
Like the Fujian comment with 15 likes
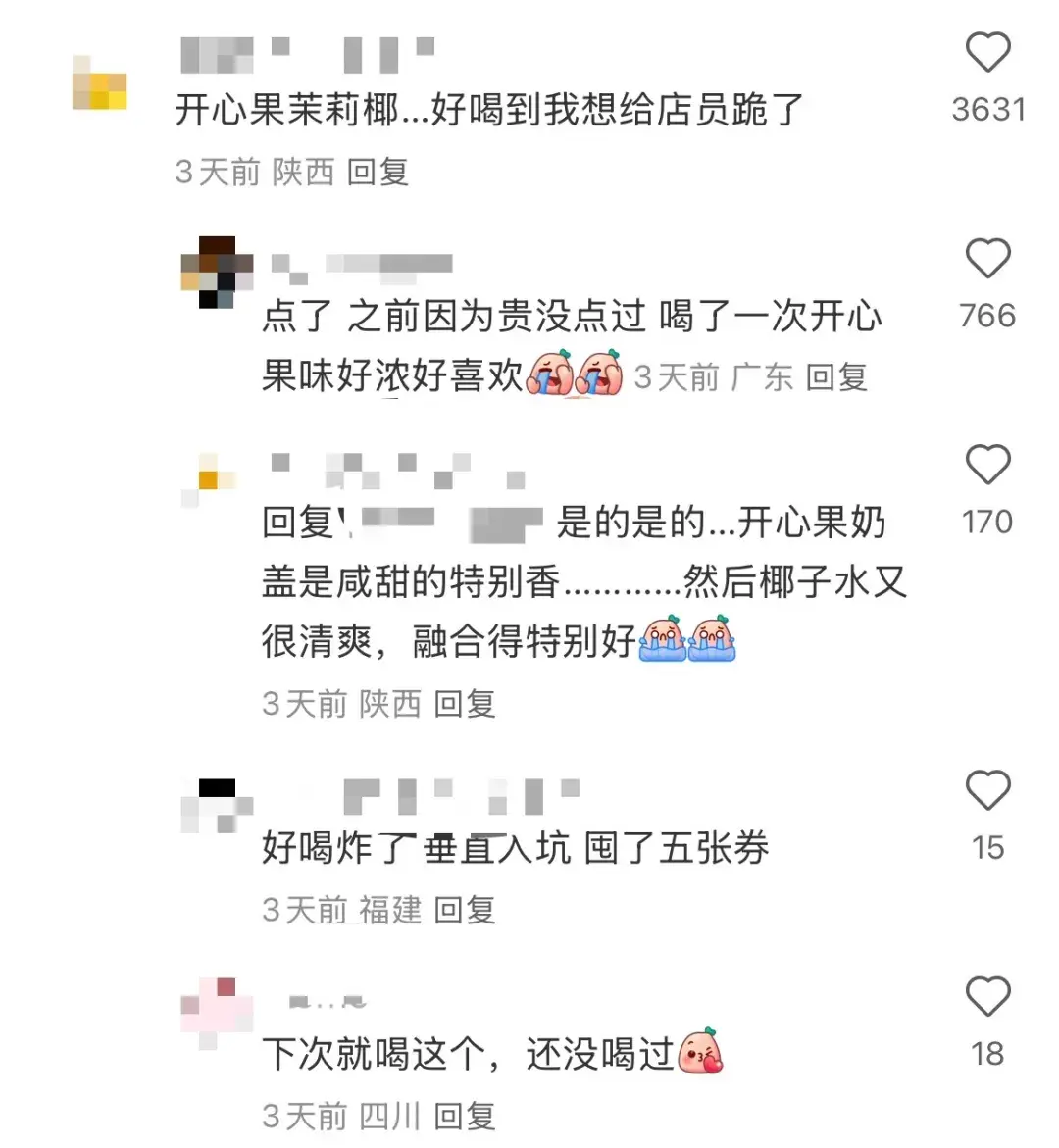987,790
